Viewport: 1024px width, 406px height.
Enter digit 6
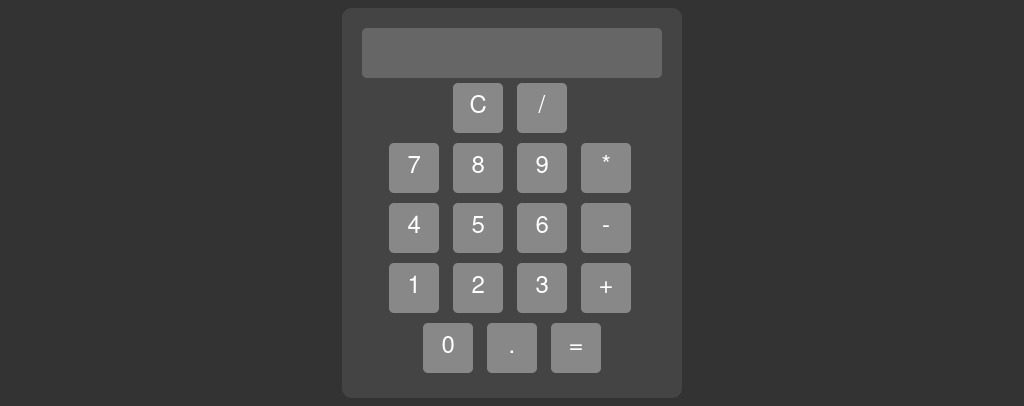[x=542, y=228]
